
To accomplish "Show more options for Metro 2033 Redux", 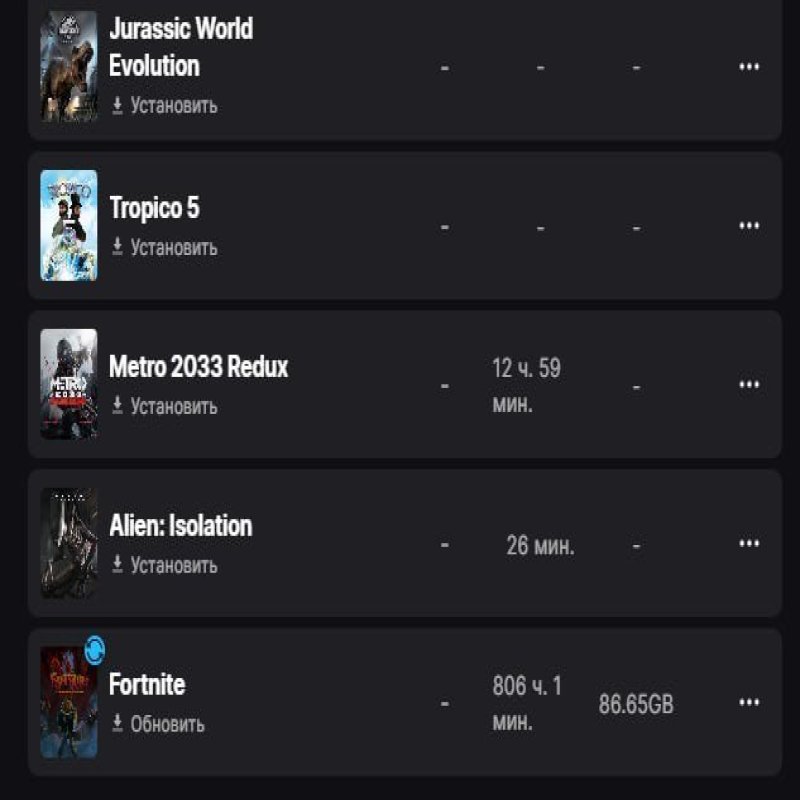I will pos(748,385).
